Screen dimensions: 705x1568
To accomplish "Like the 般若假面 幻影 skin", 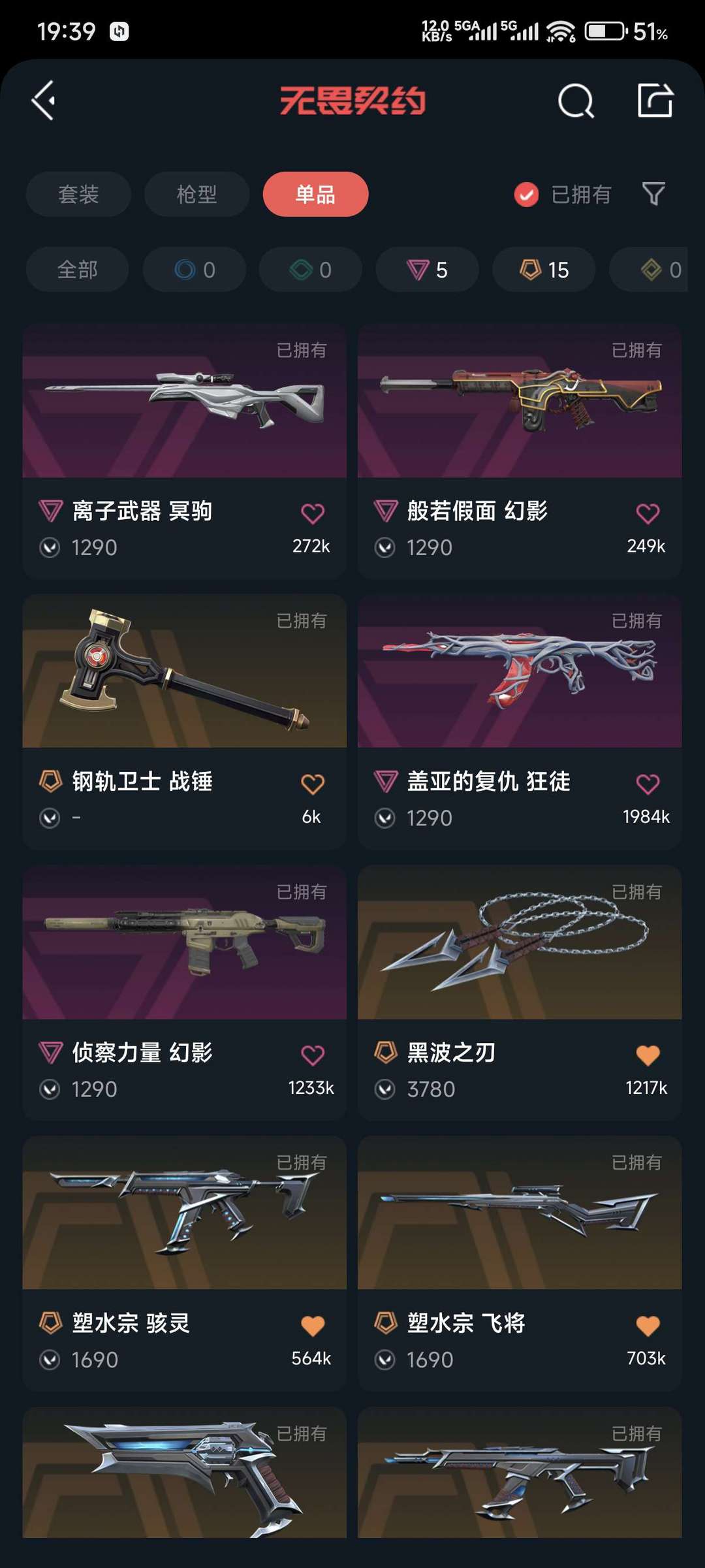I will point(648,514).
